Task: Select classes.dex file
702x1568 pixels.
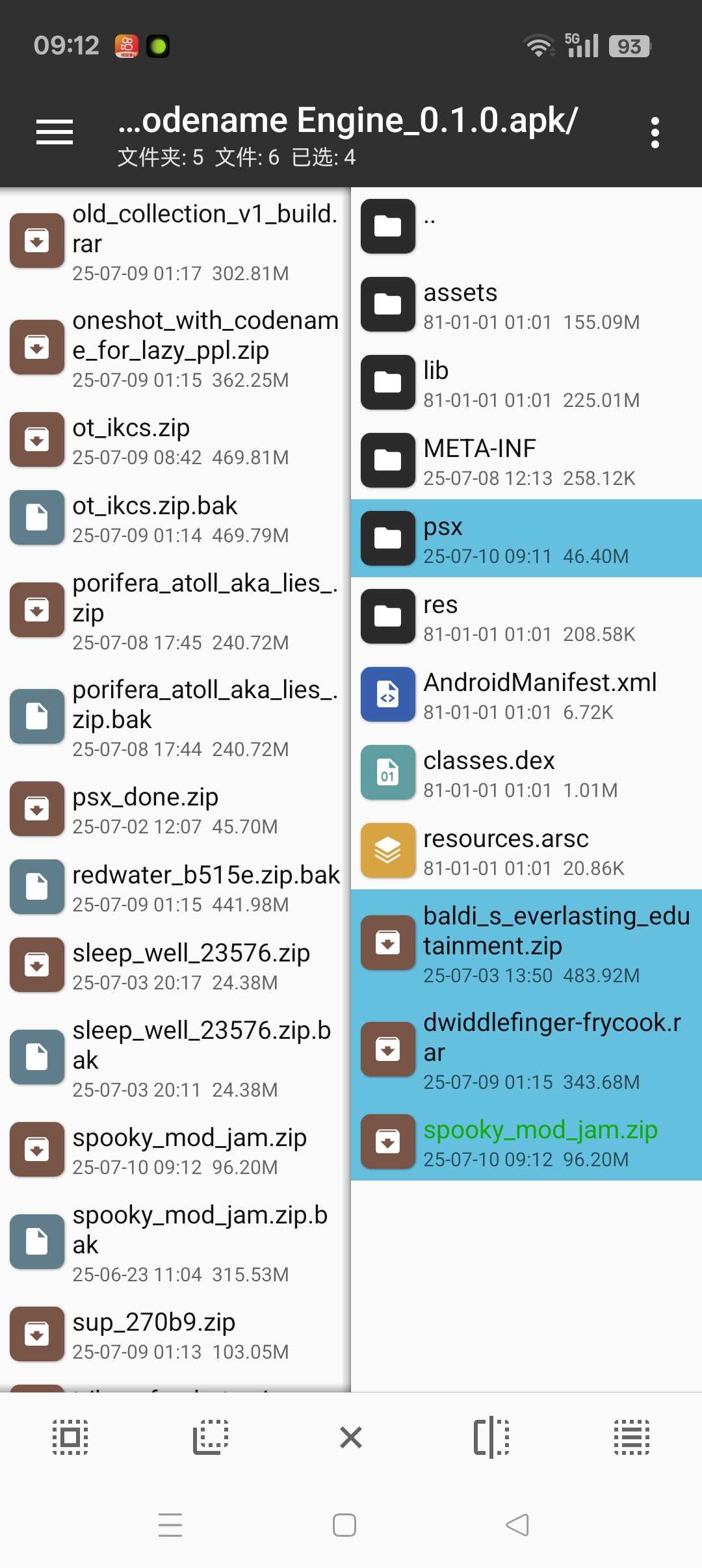Action: click(526, 772)
